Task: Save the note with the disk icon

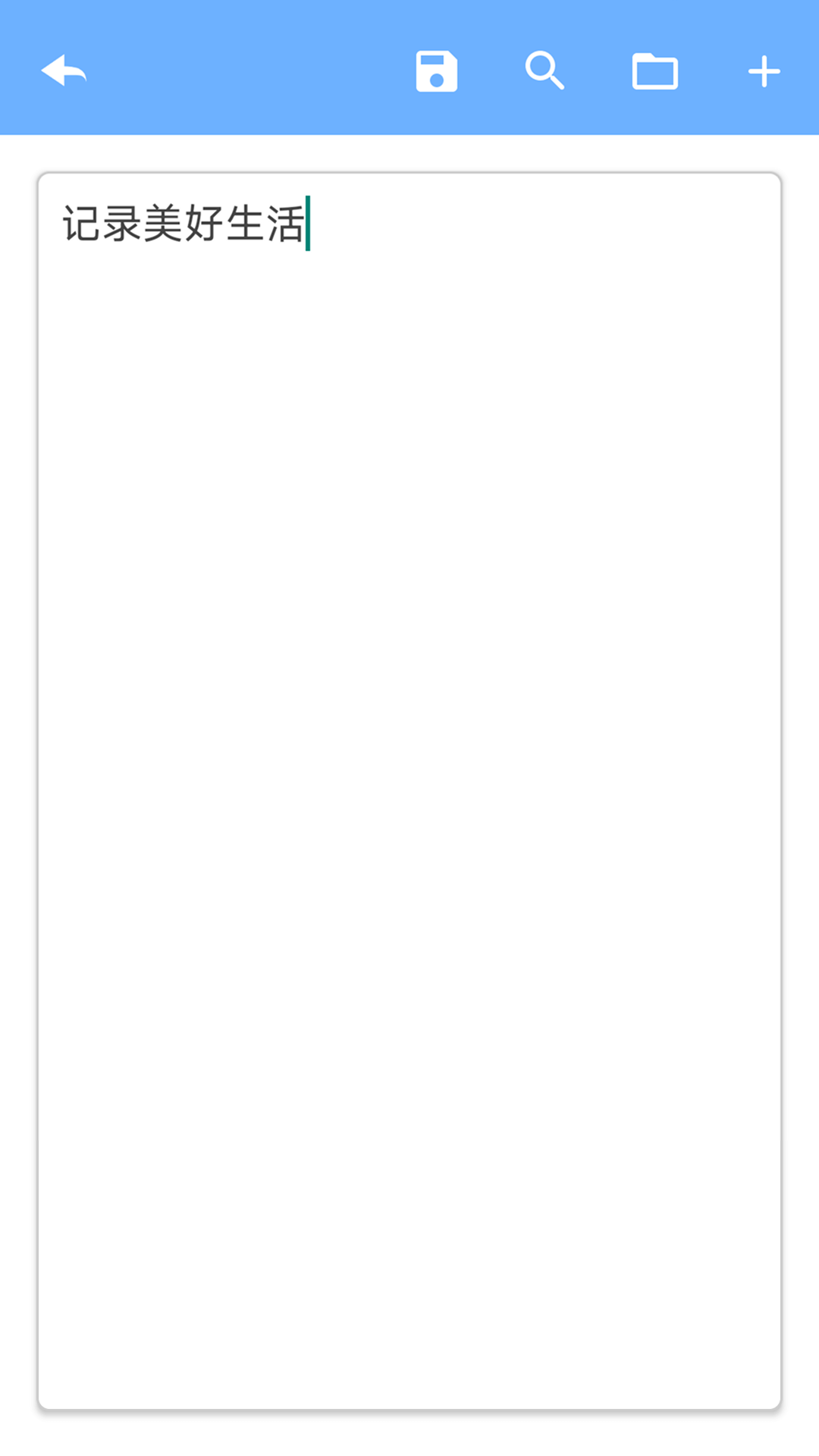Action: (436, 71)
